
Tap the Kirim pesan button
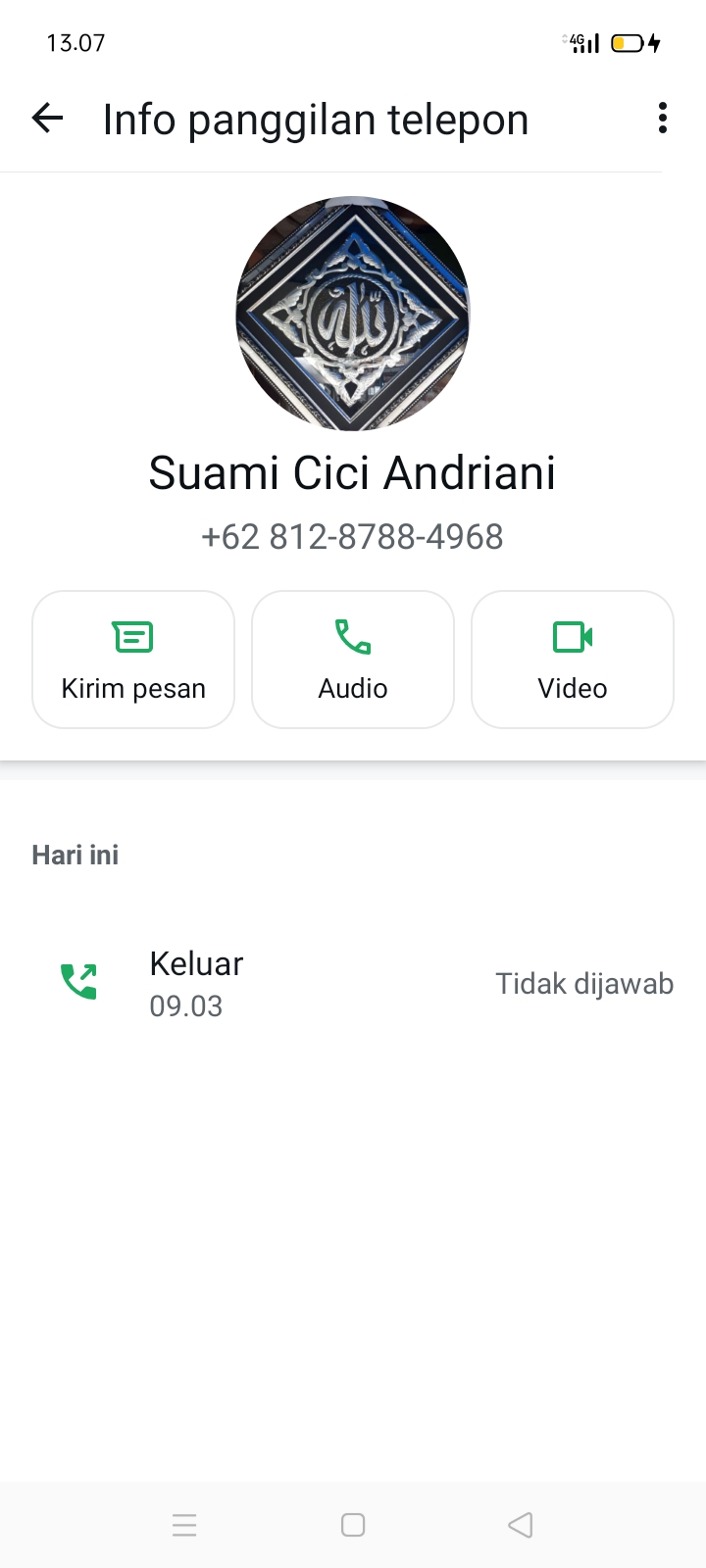pos(133,660)
